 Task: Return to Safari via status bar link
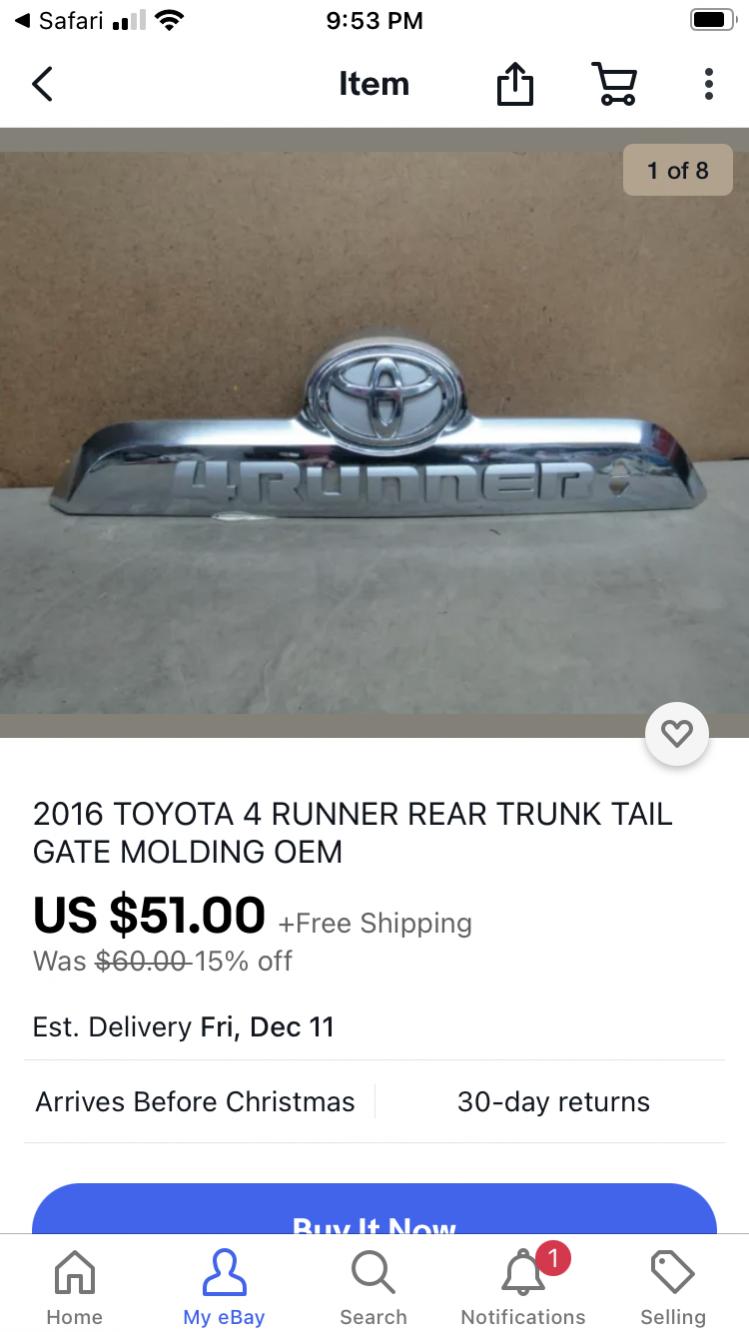point(60,20)
